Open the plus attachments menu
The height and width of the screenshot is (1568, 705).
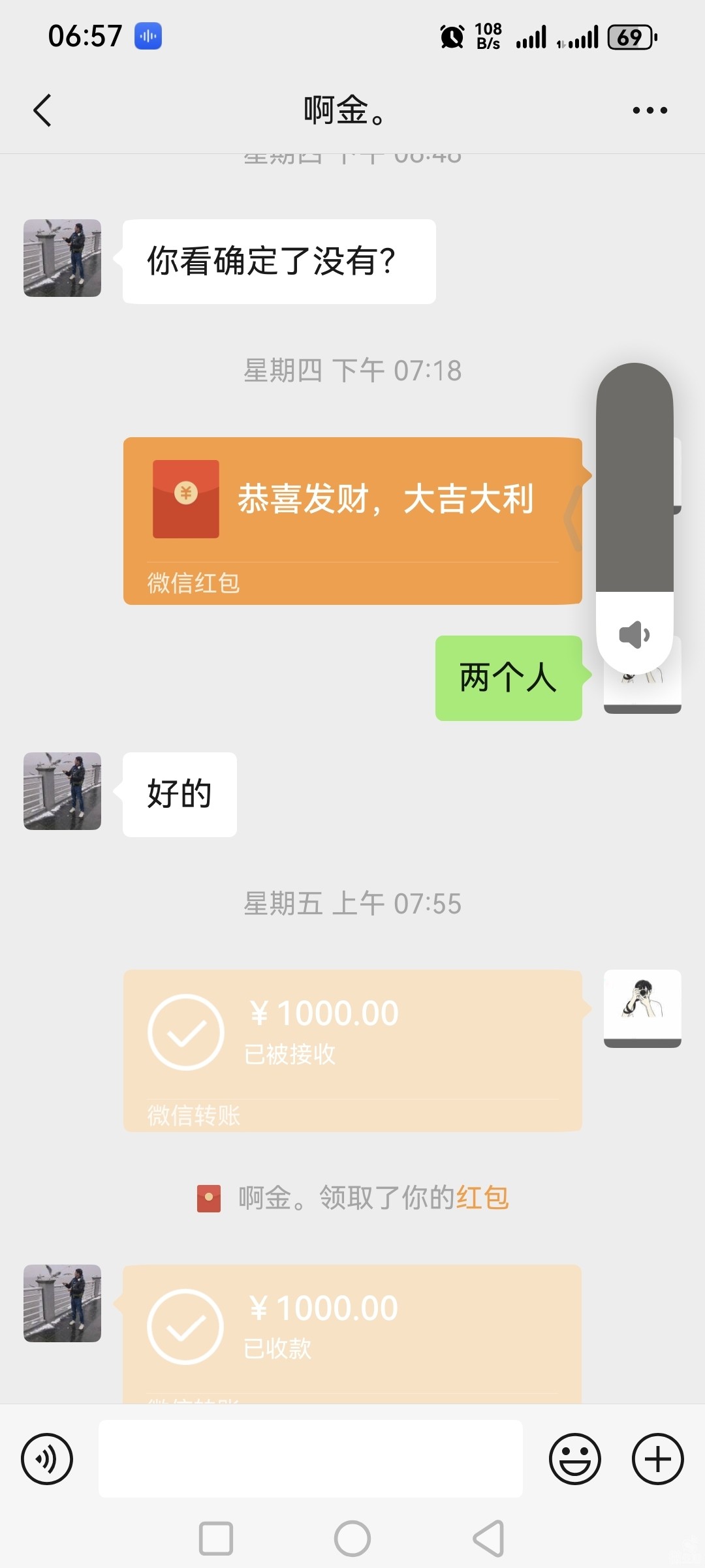[x=657, y=1458]
